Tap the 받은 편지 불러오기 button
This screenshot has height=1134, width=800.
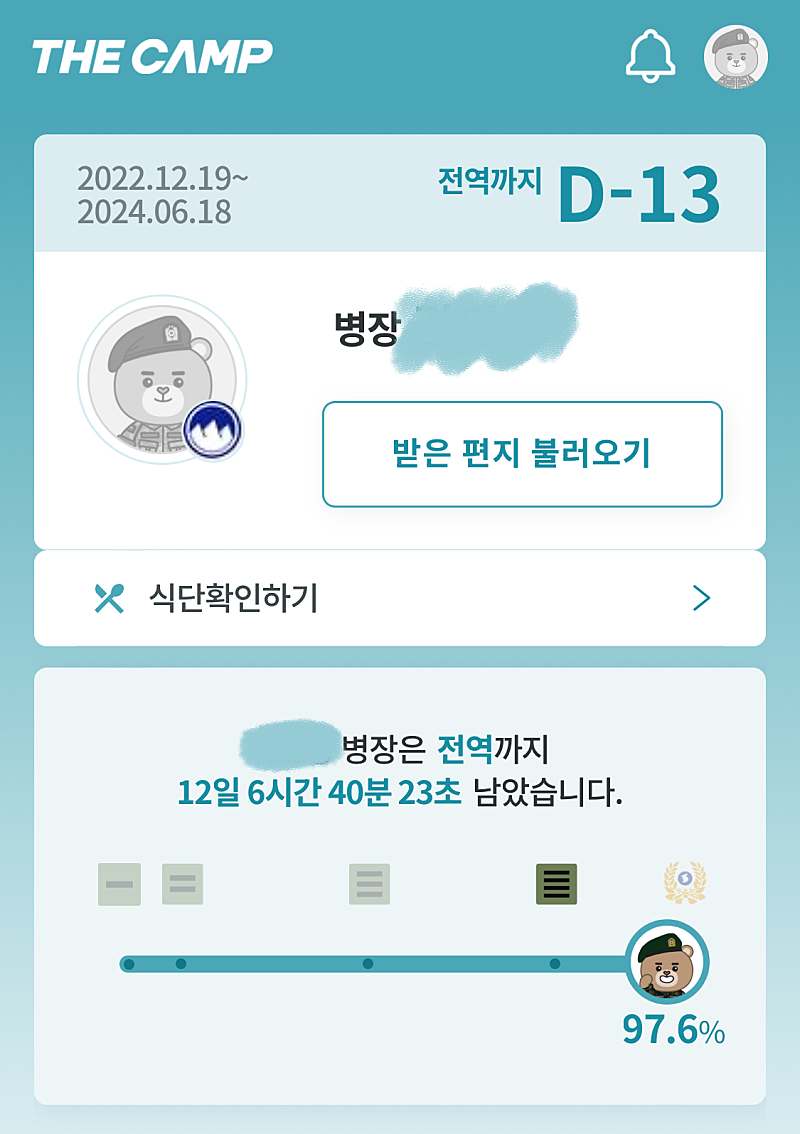(x=522, y=454)
